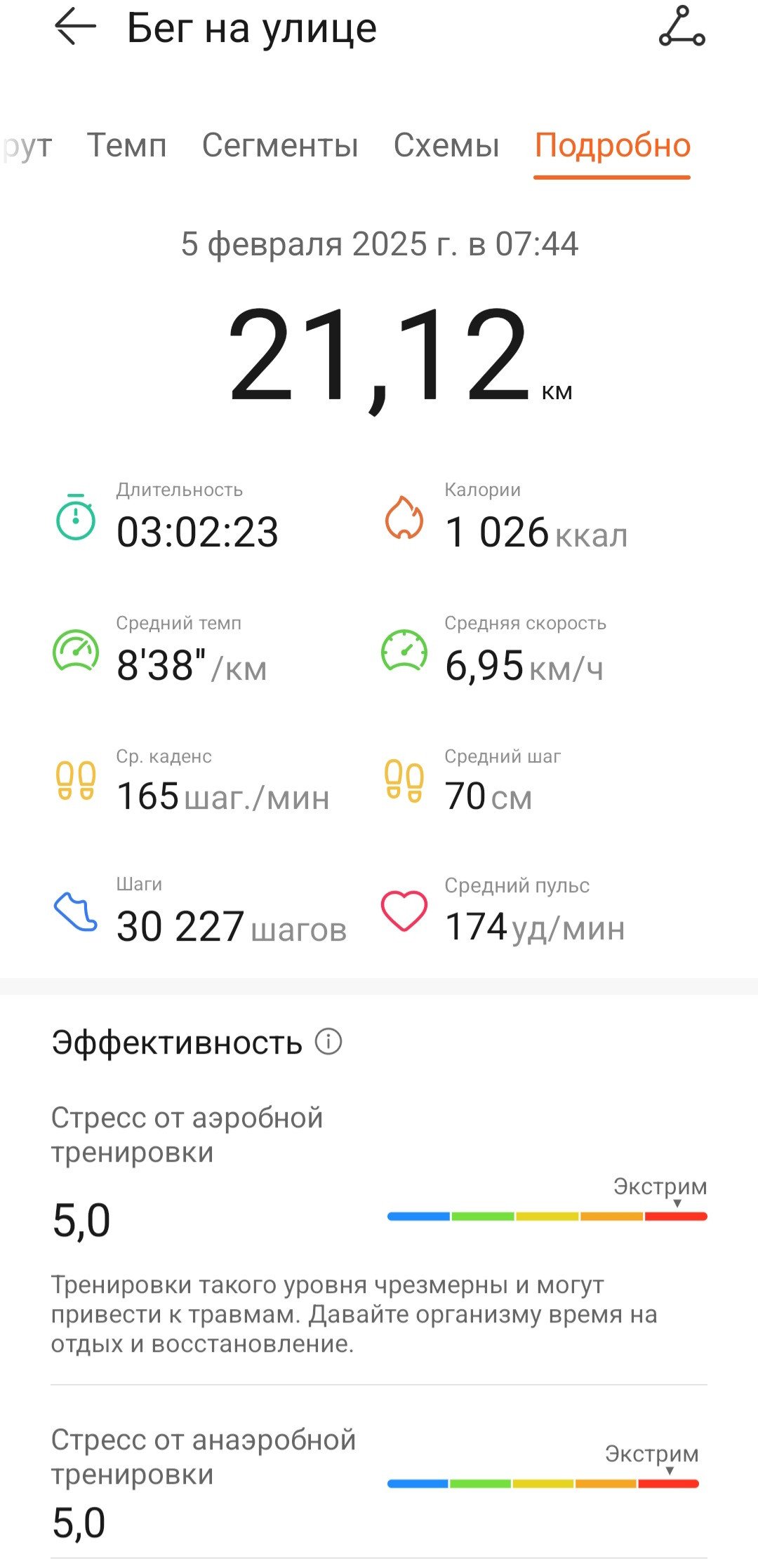758x1568 pixels.
Task: Switch to the partially visible Маршрут tab
Action: pyautogui.click(x=26, y=145)
